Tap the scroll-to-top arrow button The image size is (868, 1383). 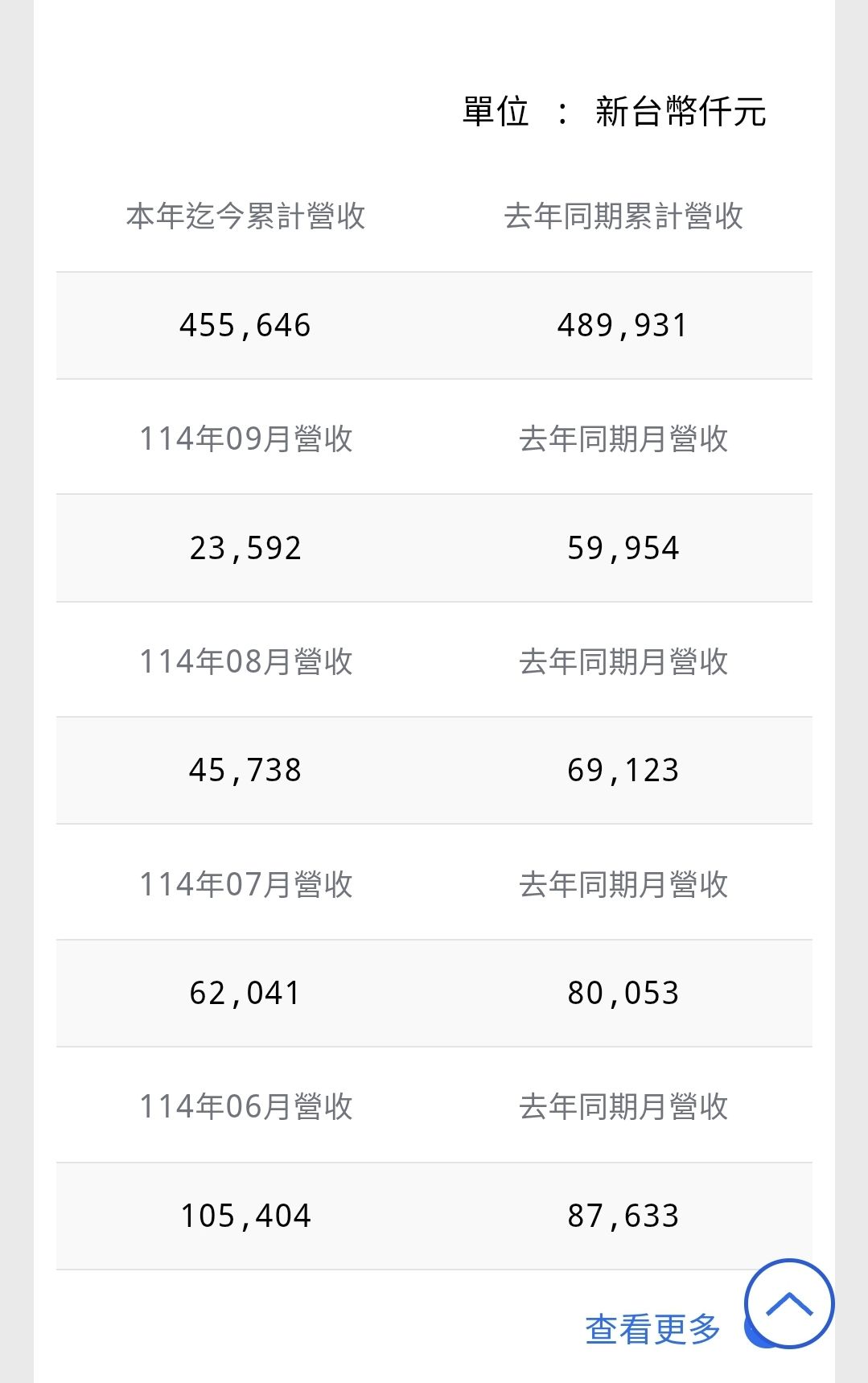[789, 1303]
